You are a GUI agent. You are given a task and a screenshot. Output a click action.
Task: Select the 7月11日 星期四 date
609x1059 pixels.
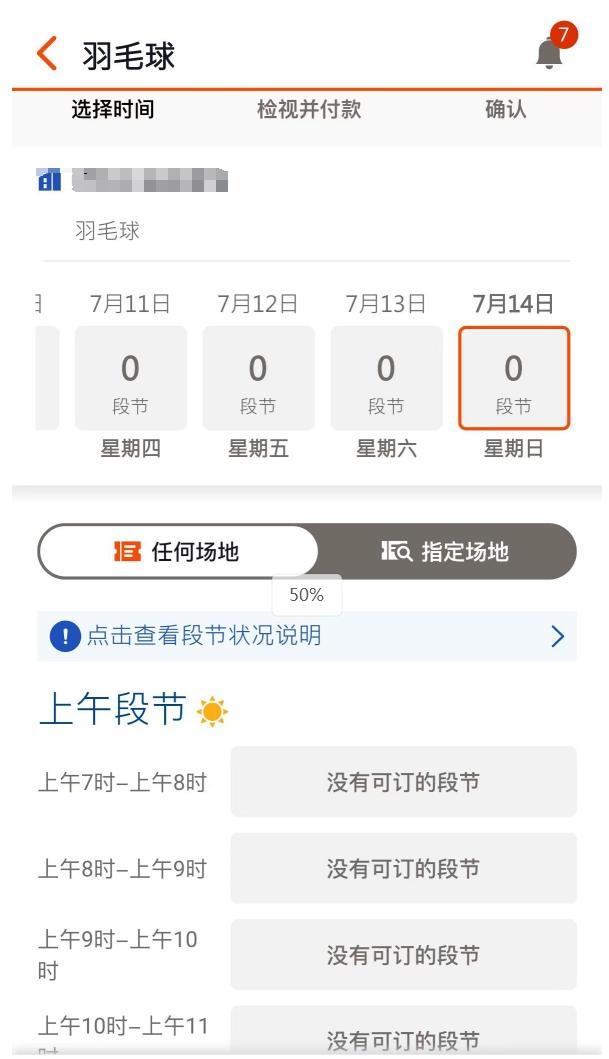coord(130,378)
